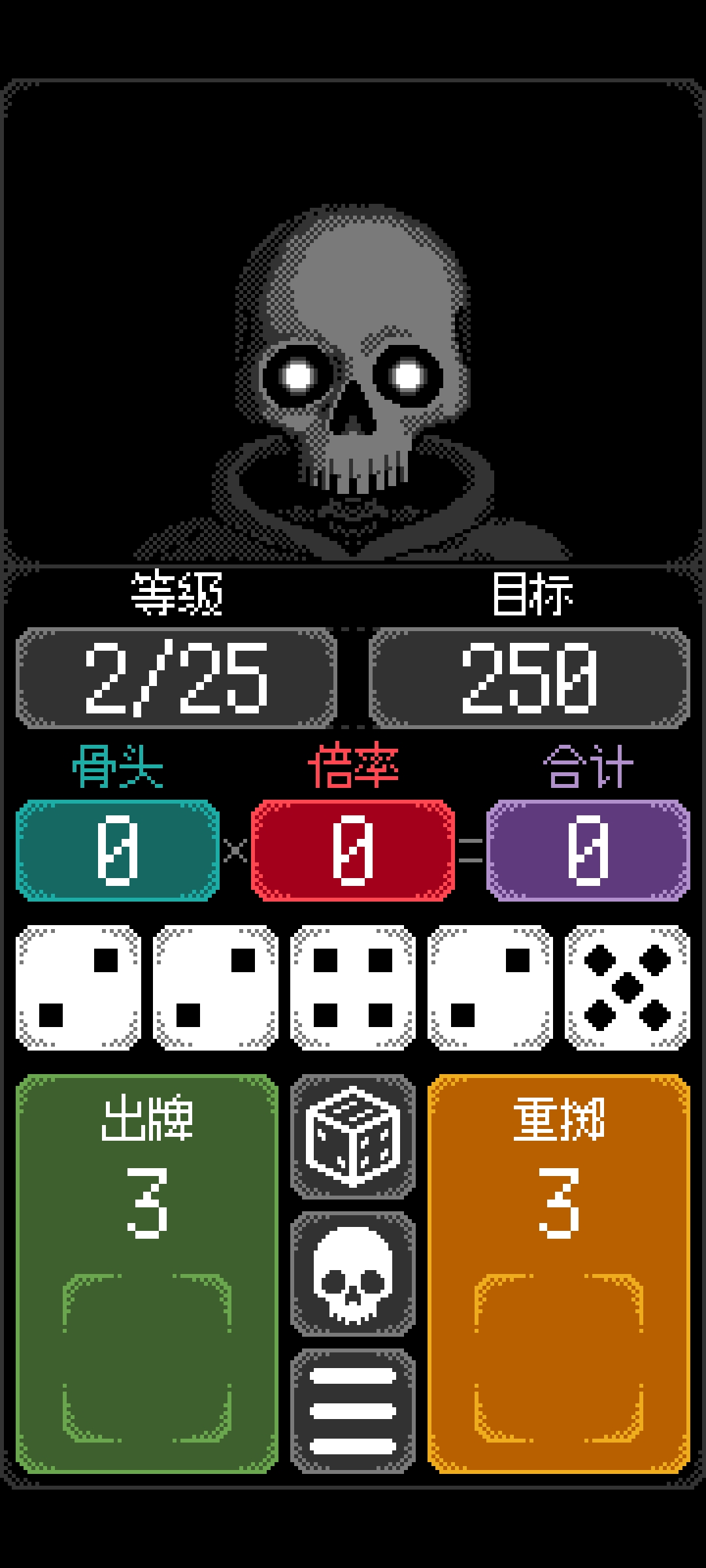Select the die showing five pips
The width and height of the screenshot is (706, 1568).
pos(628,988)
